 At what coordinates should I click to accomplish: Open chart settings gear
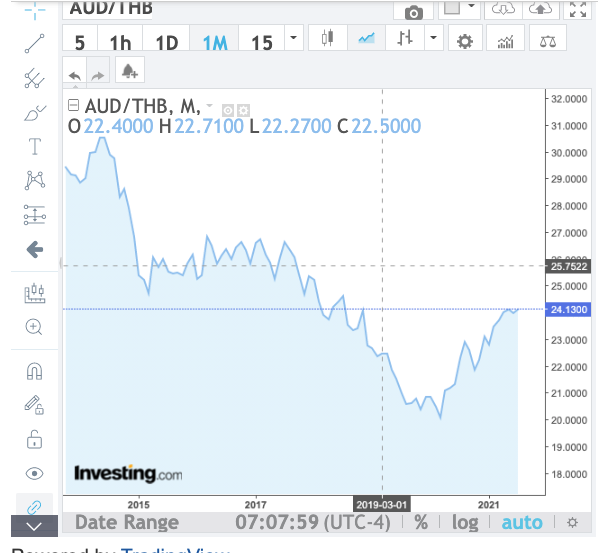point(464,42)
